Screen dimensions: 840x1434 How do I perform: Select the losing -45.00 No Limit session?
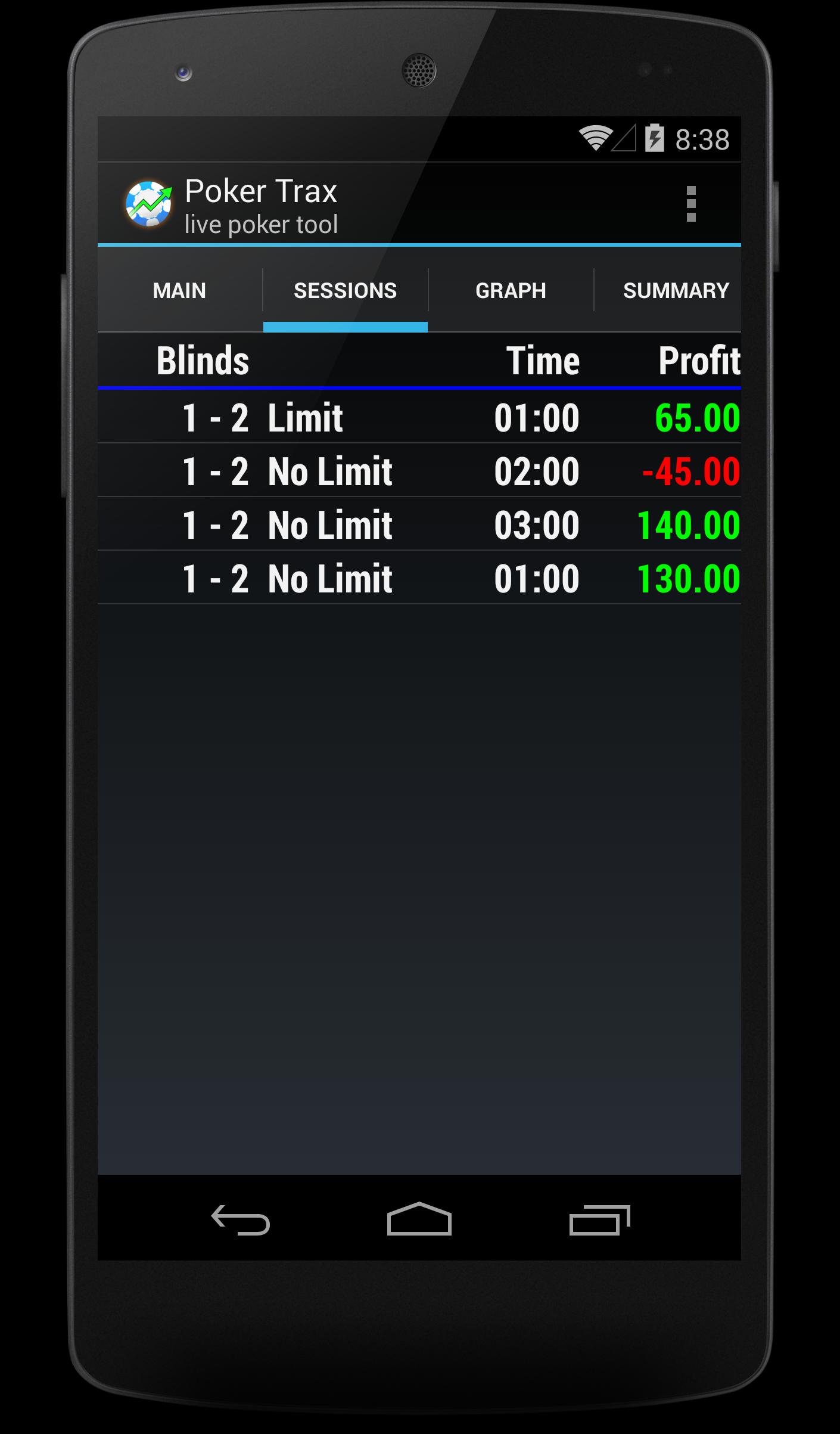point(417,471)
